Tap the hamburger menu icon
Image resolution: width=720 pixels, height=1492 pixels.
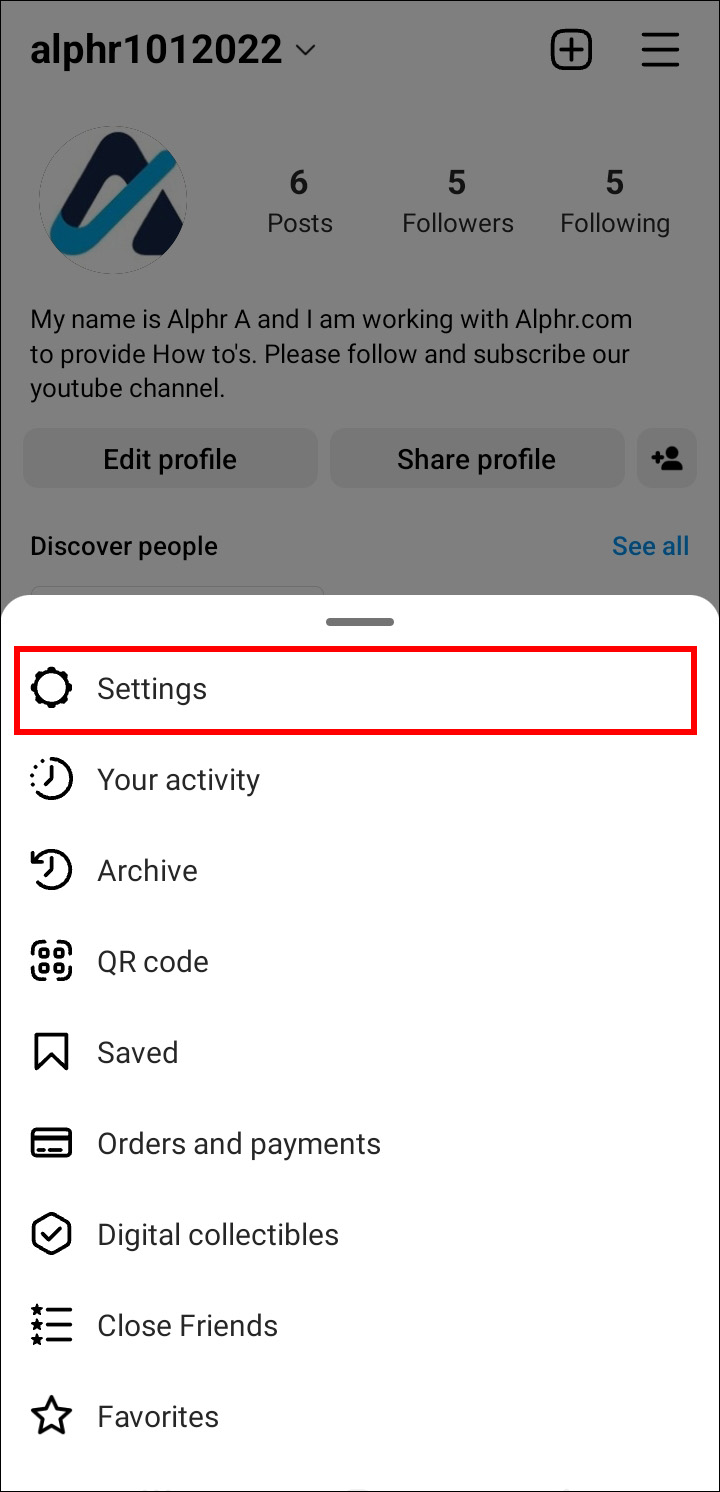click(x=660, y=50)
